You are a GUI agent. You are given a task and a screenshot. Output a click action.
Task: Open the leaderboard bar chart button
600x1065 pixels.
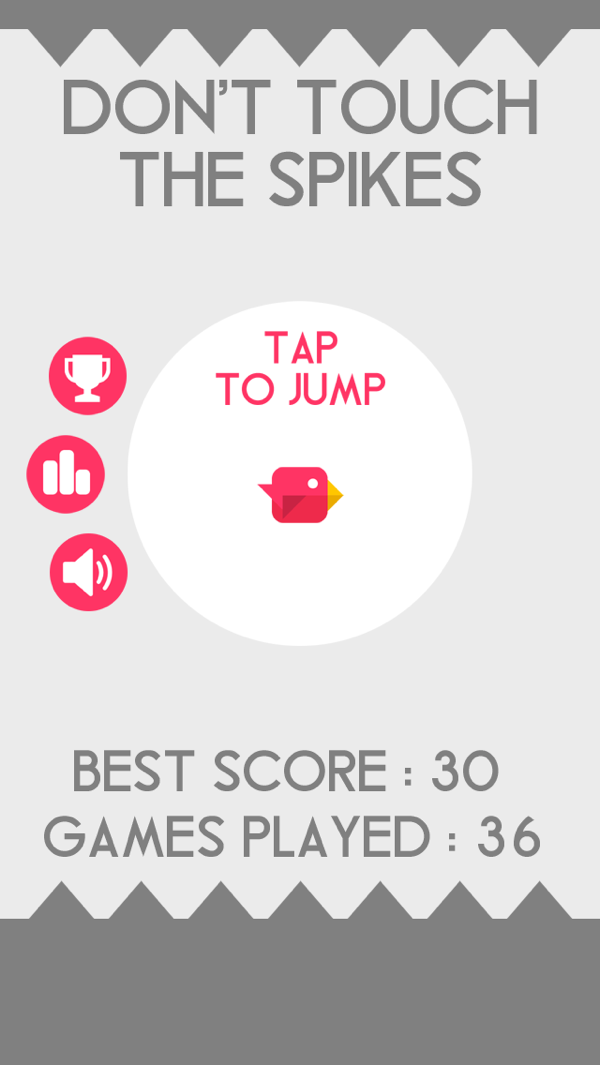(x=66, y=474)
